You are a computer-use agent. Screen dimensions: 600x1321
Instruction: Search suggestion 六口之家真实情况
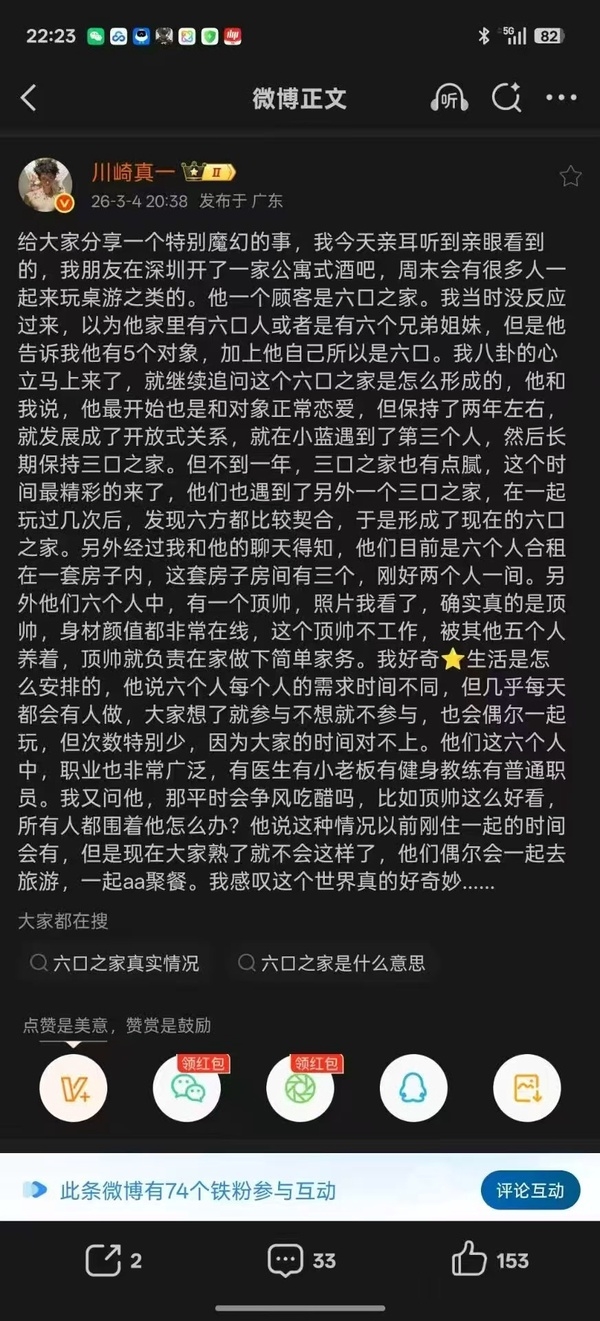click(x=115, y=963)
